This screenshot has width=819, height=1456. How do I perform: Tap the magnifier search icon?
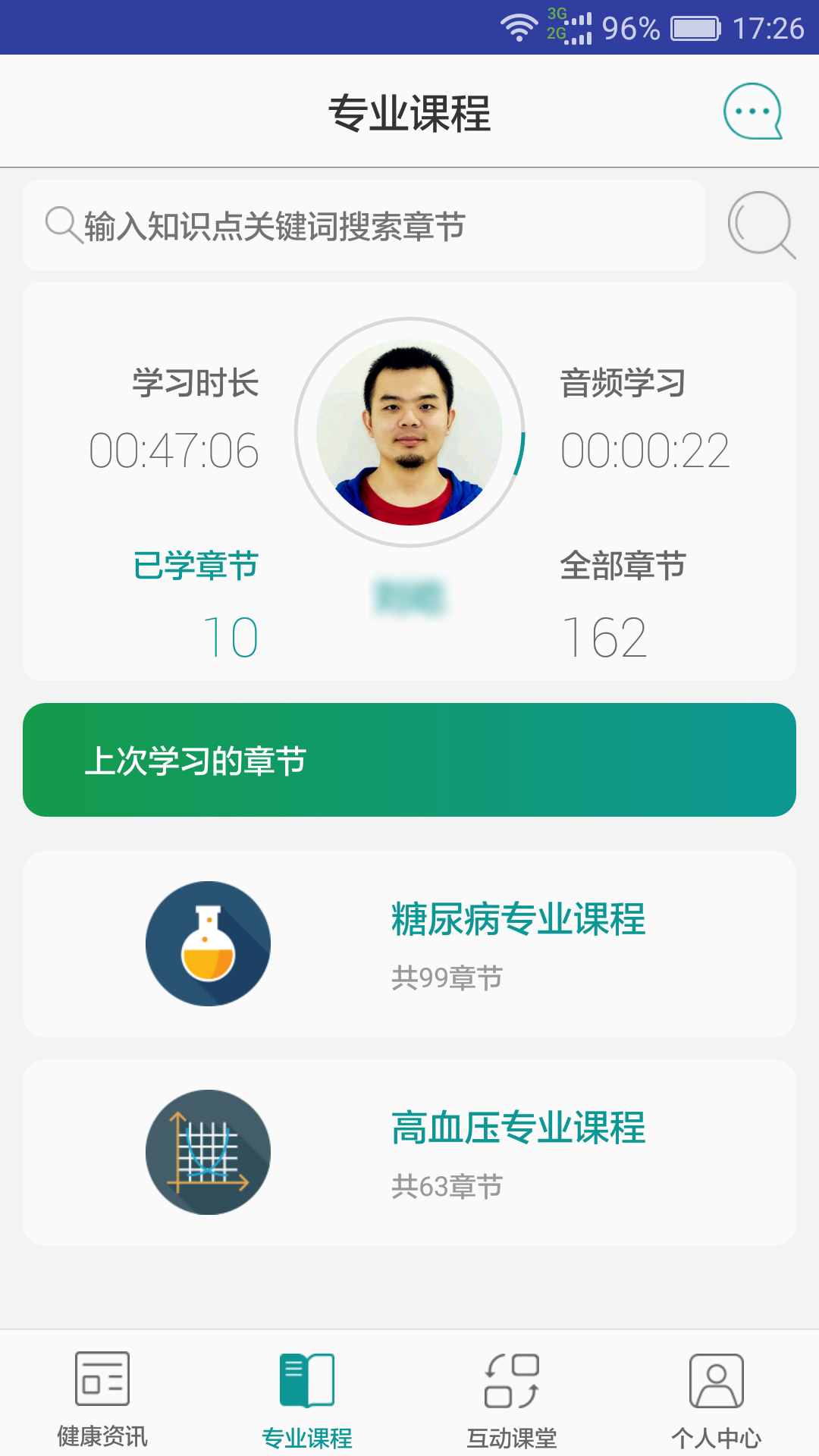pos(761,225)
